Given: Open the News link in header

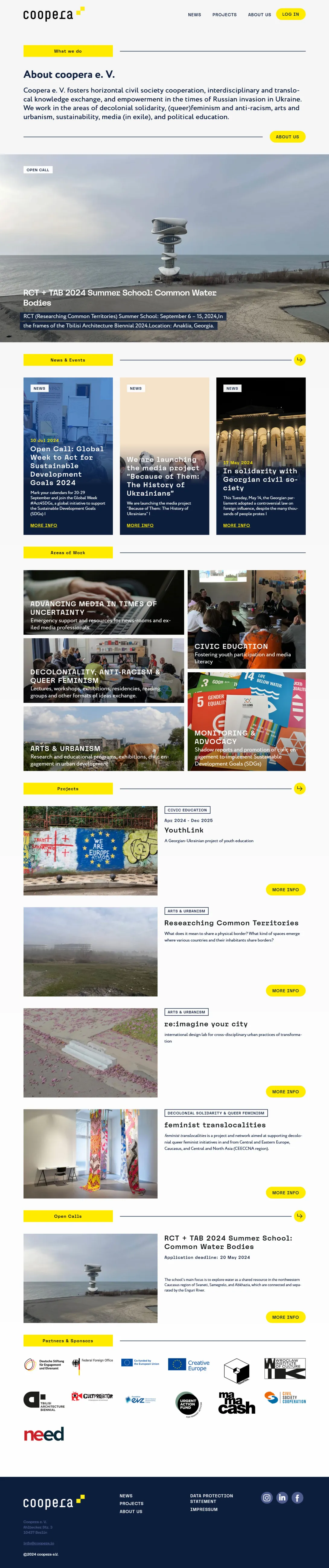Looking at the screenshot, I should [194, 14].
